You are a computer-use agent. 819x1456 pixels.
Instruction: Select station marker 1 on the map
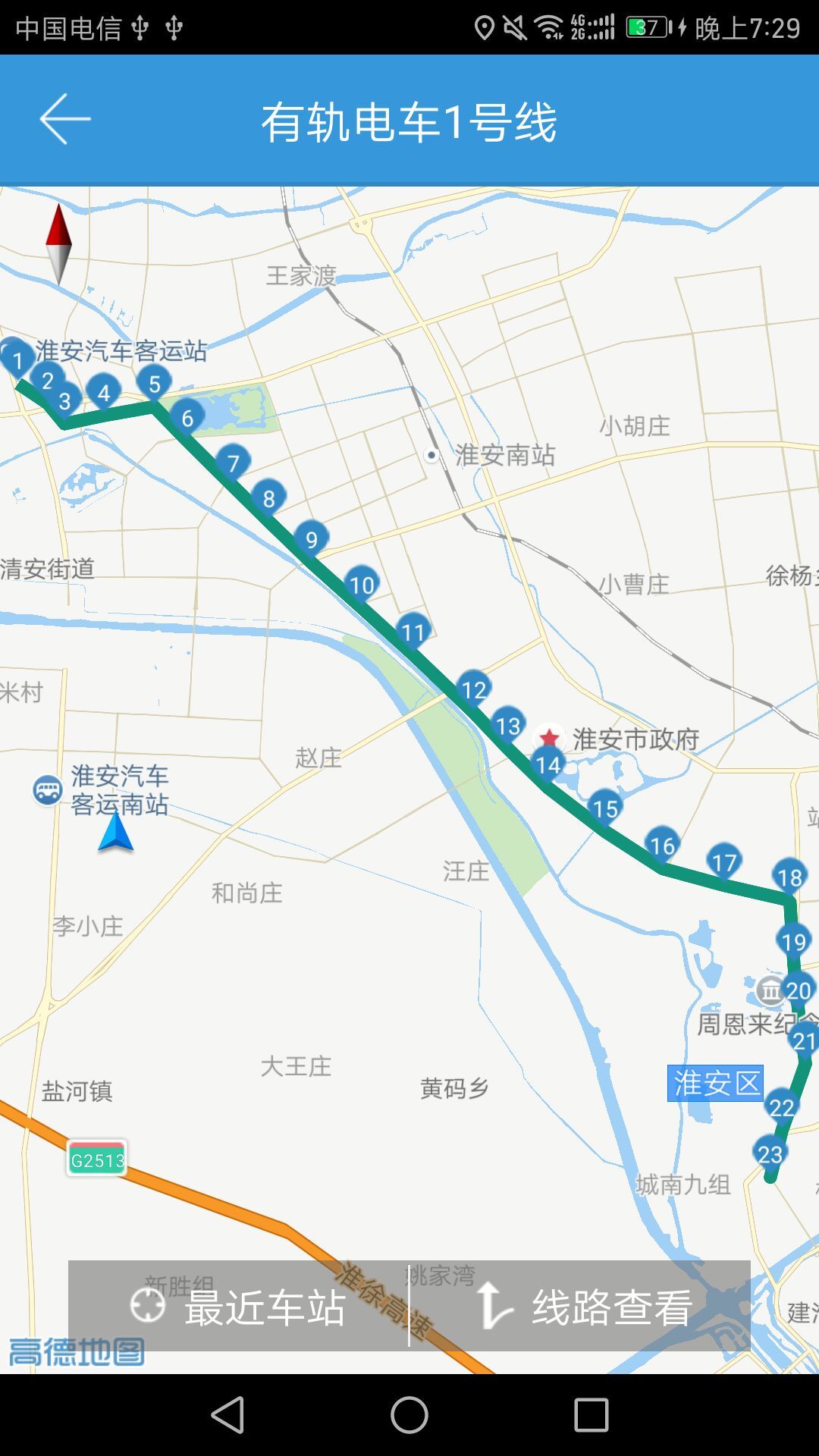pyautogui.click(x=18, y=359)
